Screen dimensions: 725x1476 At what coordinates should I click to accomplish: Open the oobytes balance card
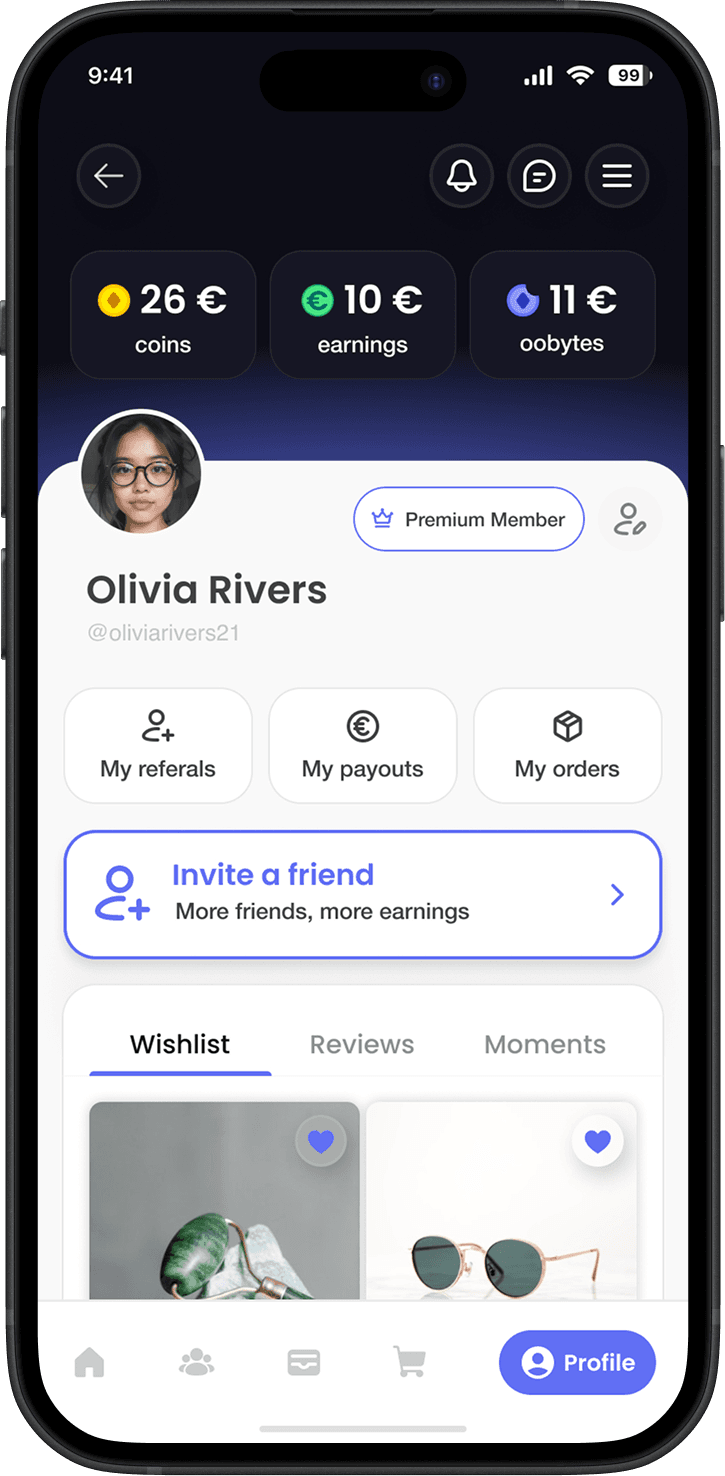point(562,315)
